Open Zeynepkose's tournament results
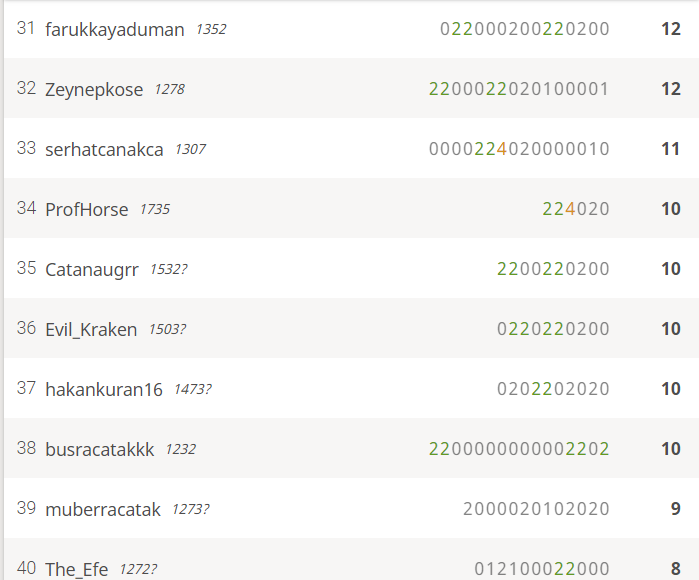Viewport: 699px width, 580px height. point(94,89)
